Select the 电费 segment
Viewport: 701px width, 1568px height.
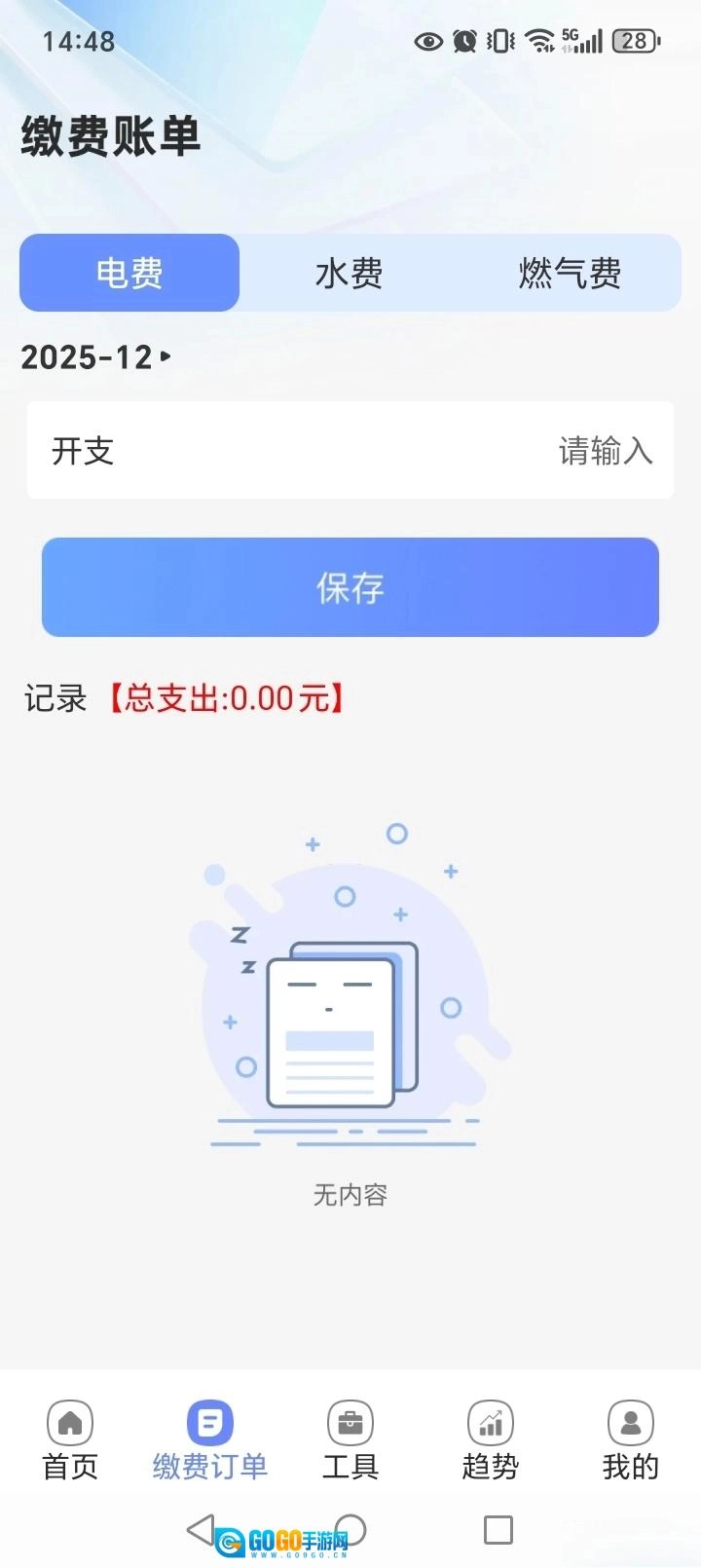pos(129,273)
